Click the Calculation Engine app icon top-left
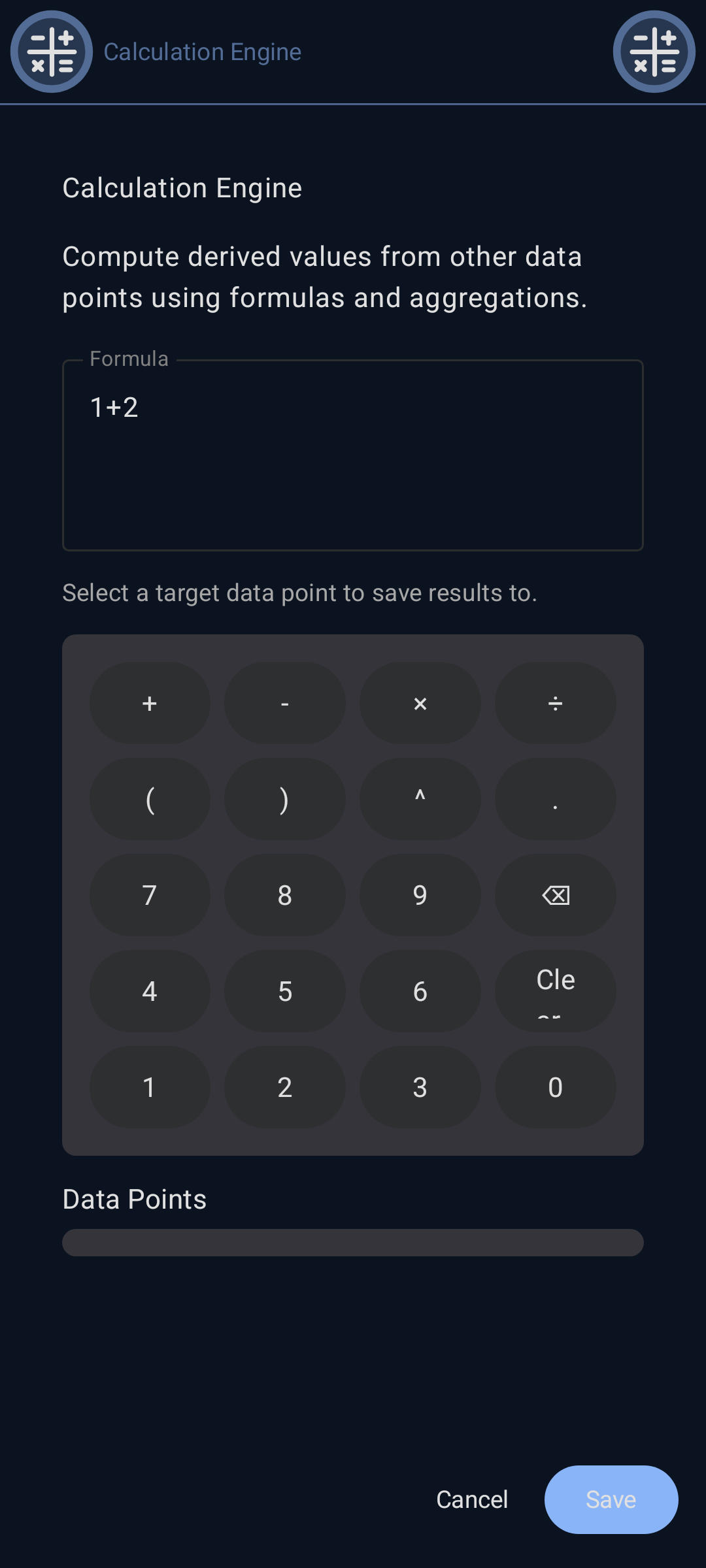 [51, 52]
